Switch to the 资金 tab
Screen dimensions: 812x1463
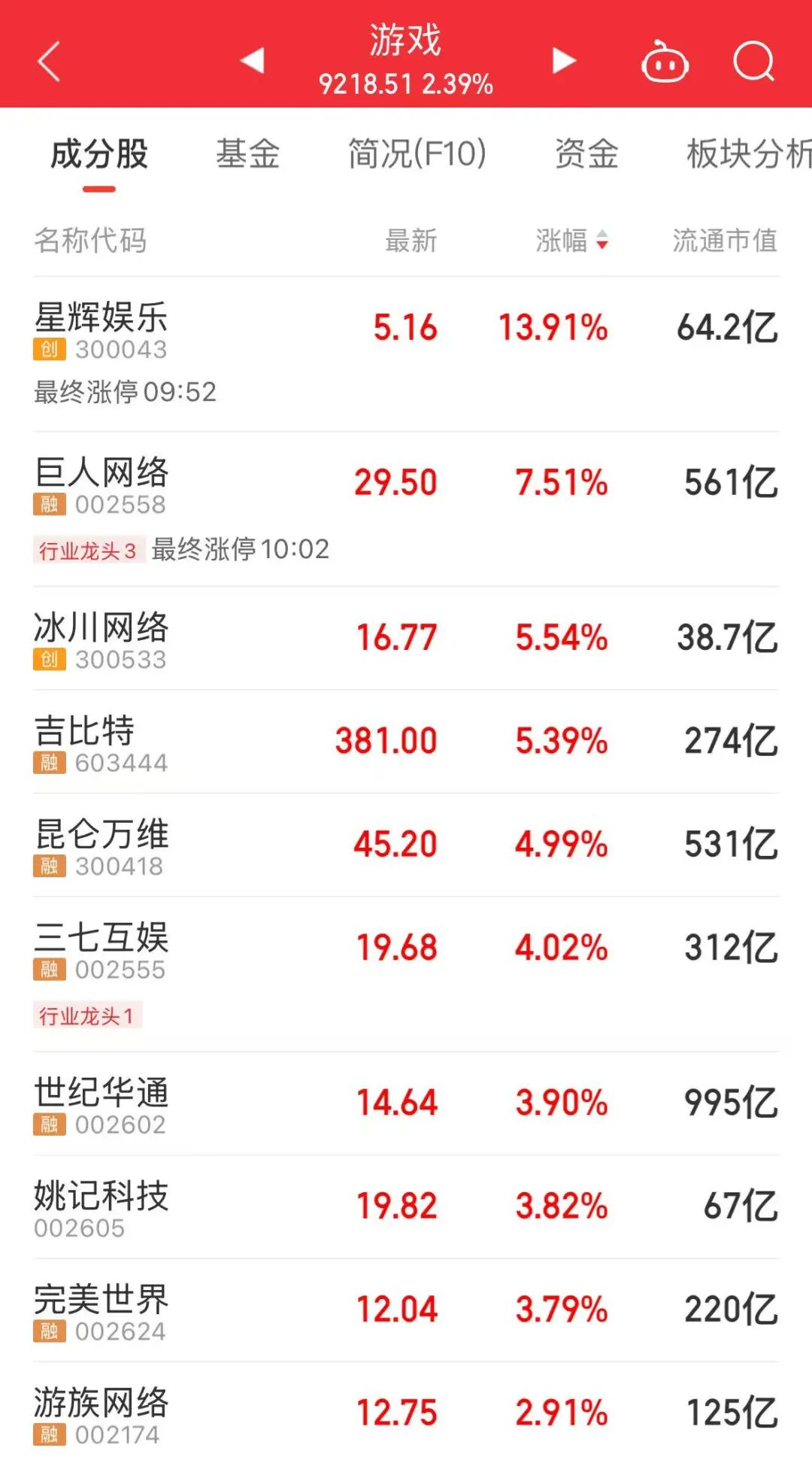[586, 154]
